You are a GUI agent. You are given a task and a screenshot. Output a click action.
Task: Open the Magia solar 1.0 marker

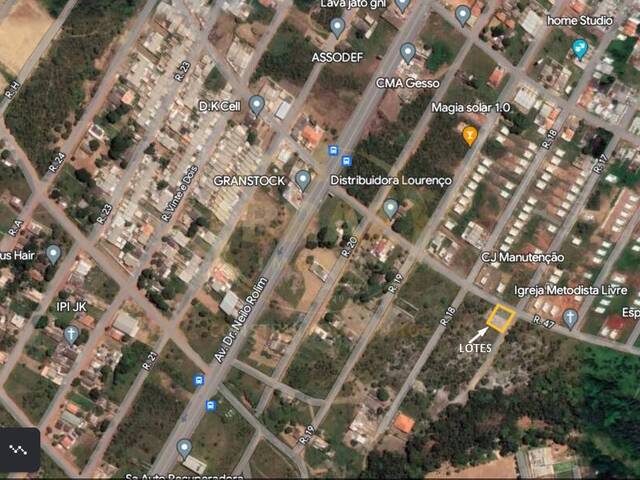point(470,135)
